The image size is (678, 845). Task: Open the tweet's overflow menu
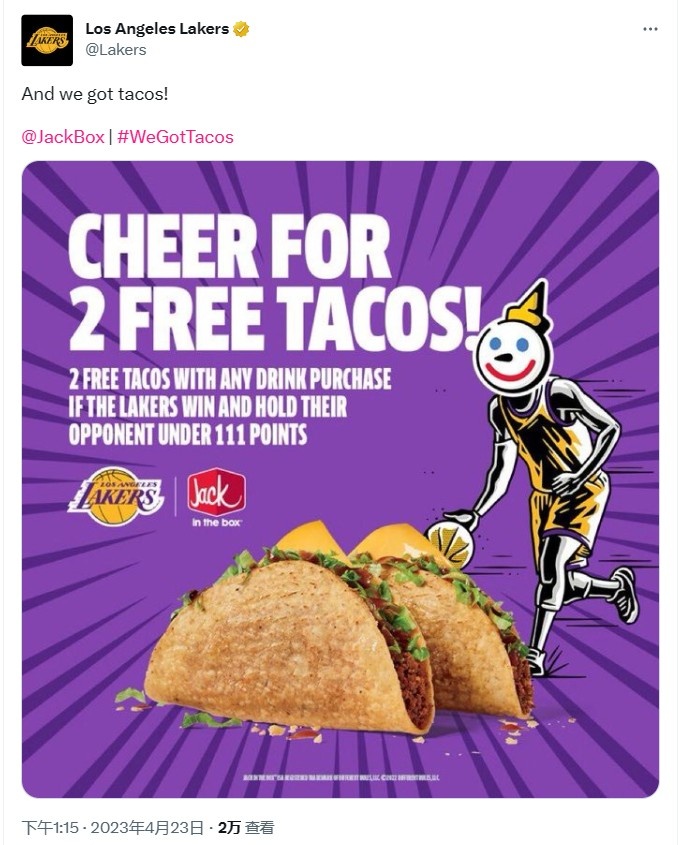[x=650, y=29]
